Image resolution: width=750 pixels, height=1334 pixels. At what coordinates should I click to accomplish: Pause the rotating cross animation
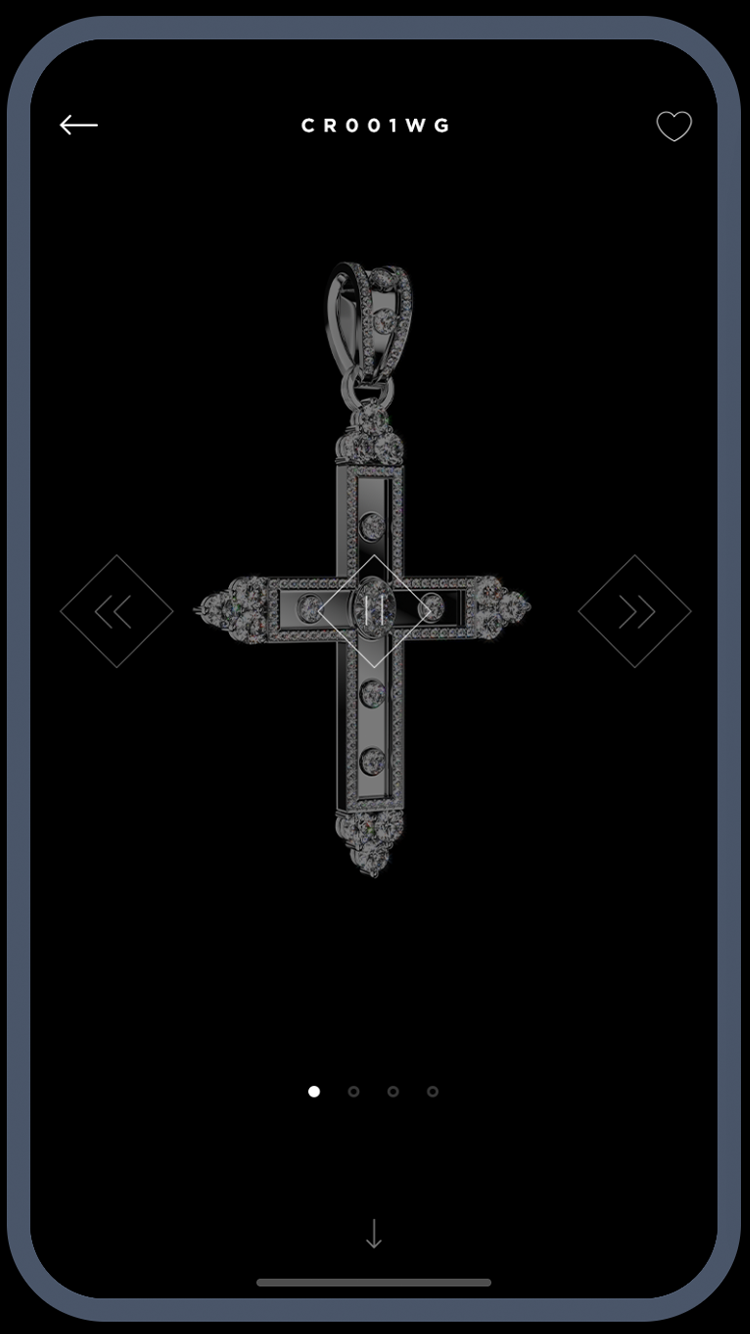(374, 610)
